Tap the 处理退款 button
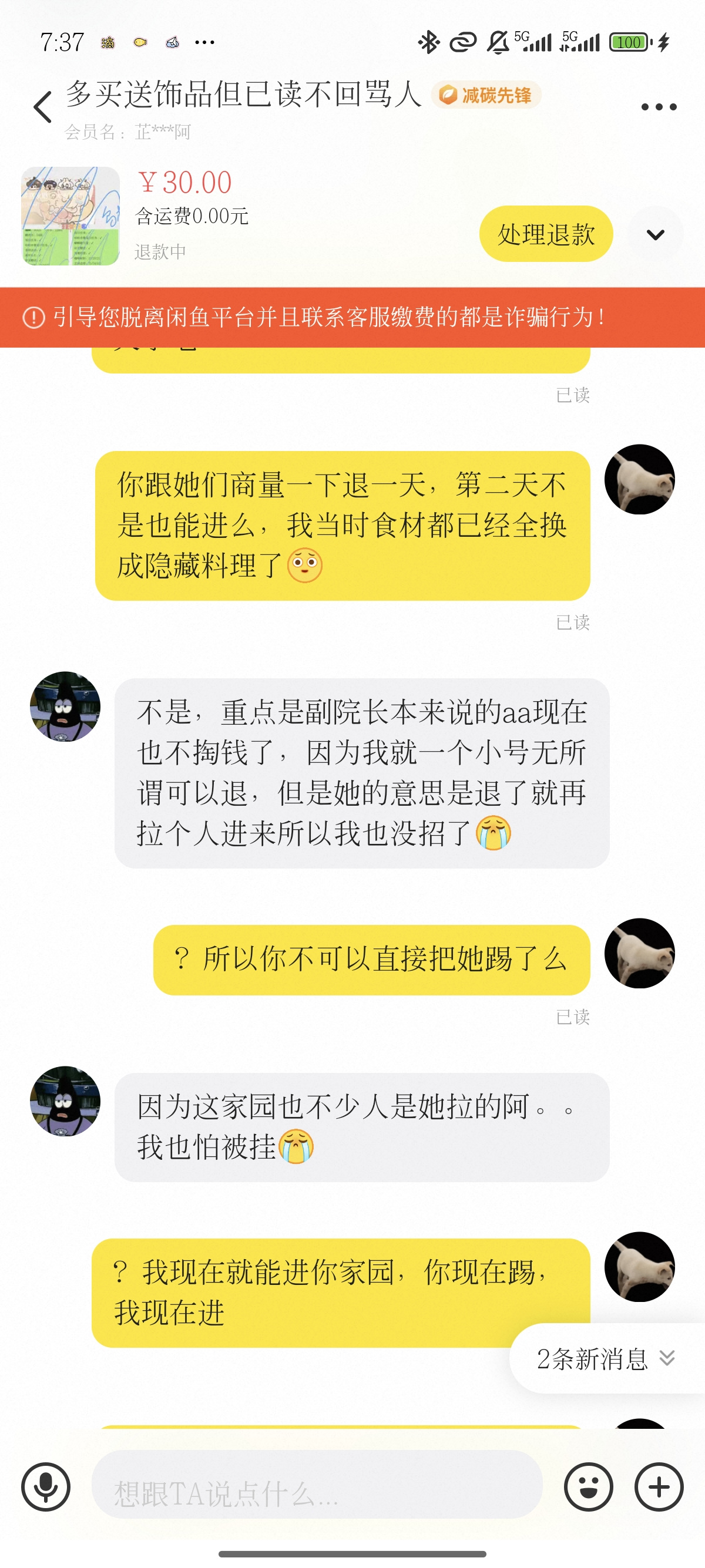 click(x=545, y=234)
